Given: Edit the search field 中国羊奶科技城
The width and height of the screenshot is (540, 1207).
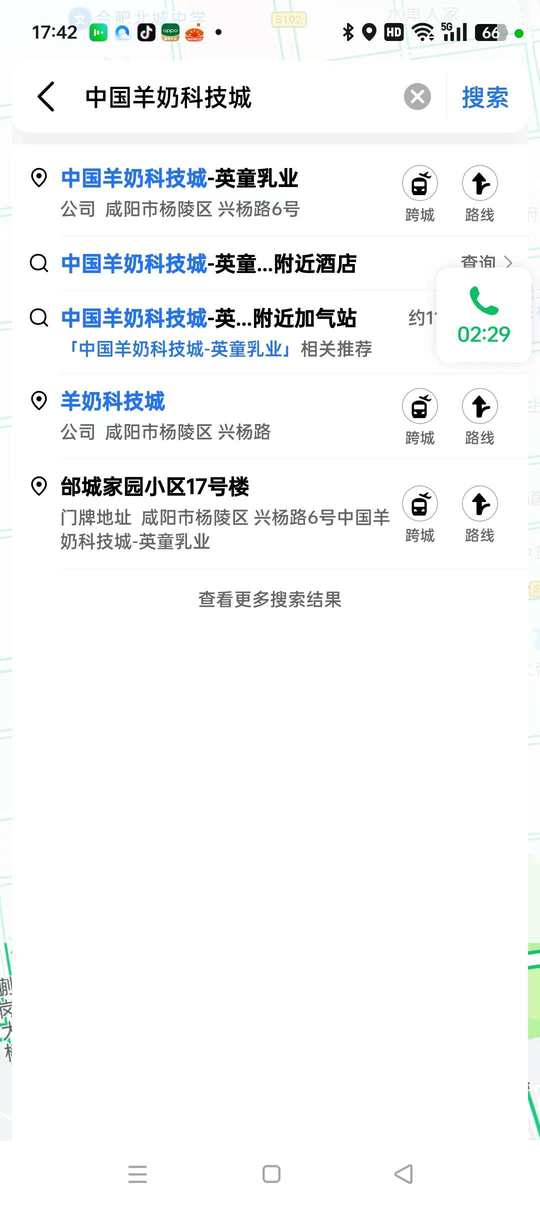Looking at the screenshot, I should [x=238, y=97].
